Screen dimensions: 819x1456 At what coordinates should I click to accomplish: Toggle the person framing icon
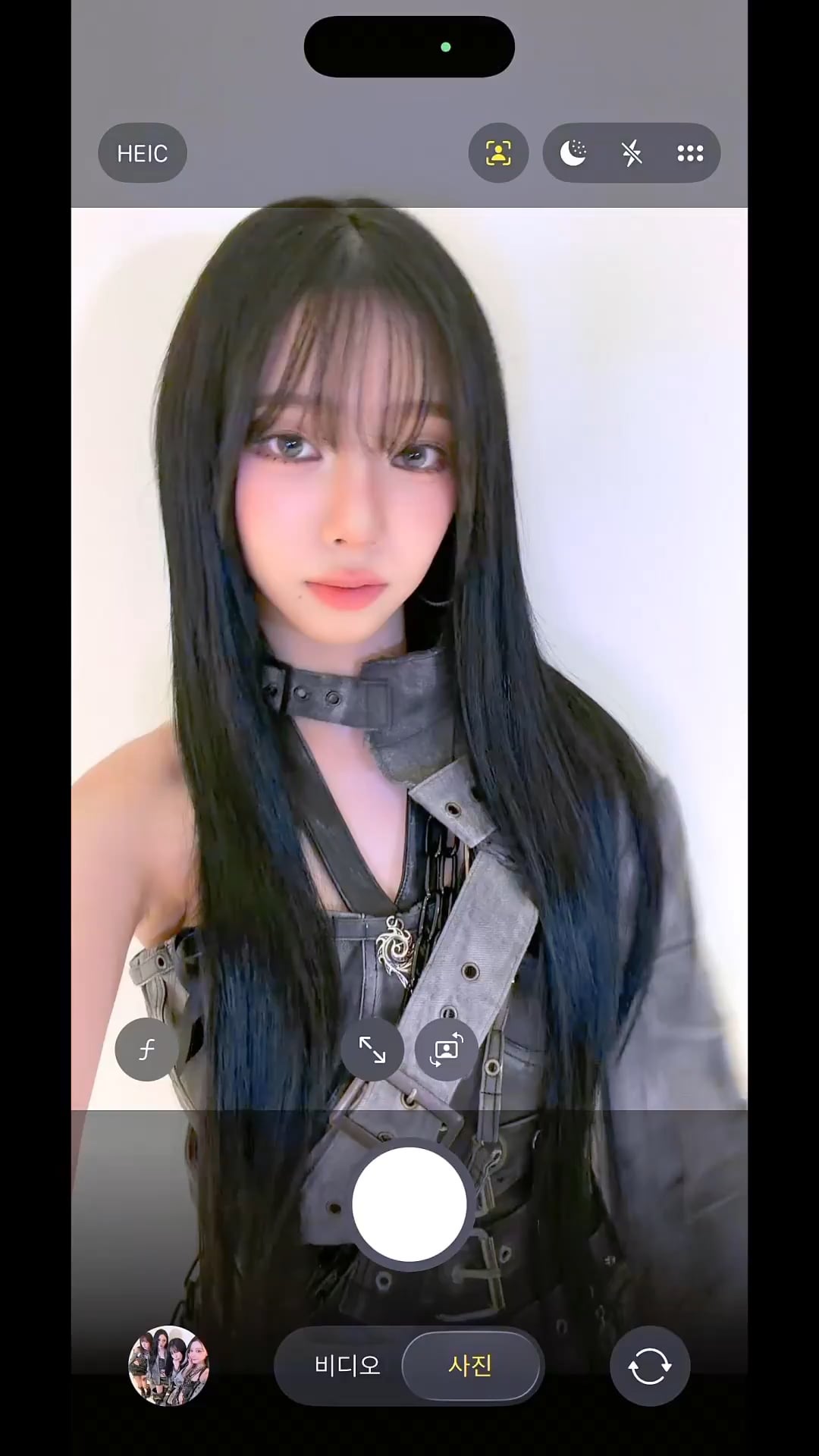(x=498, y=153)
